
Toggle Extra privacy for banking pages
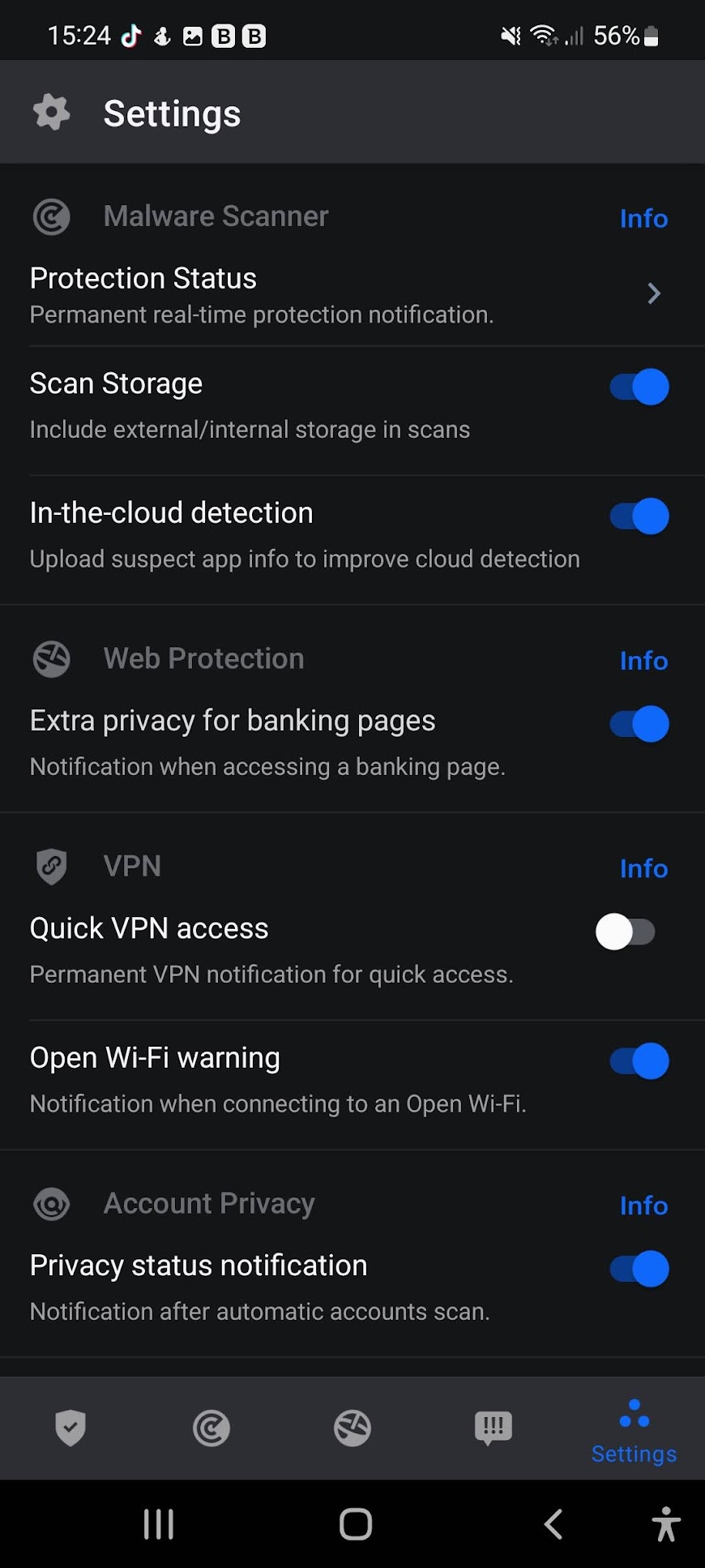tap(639, 724)
